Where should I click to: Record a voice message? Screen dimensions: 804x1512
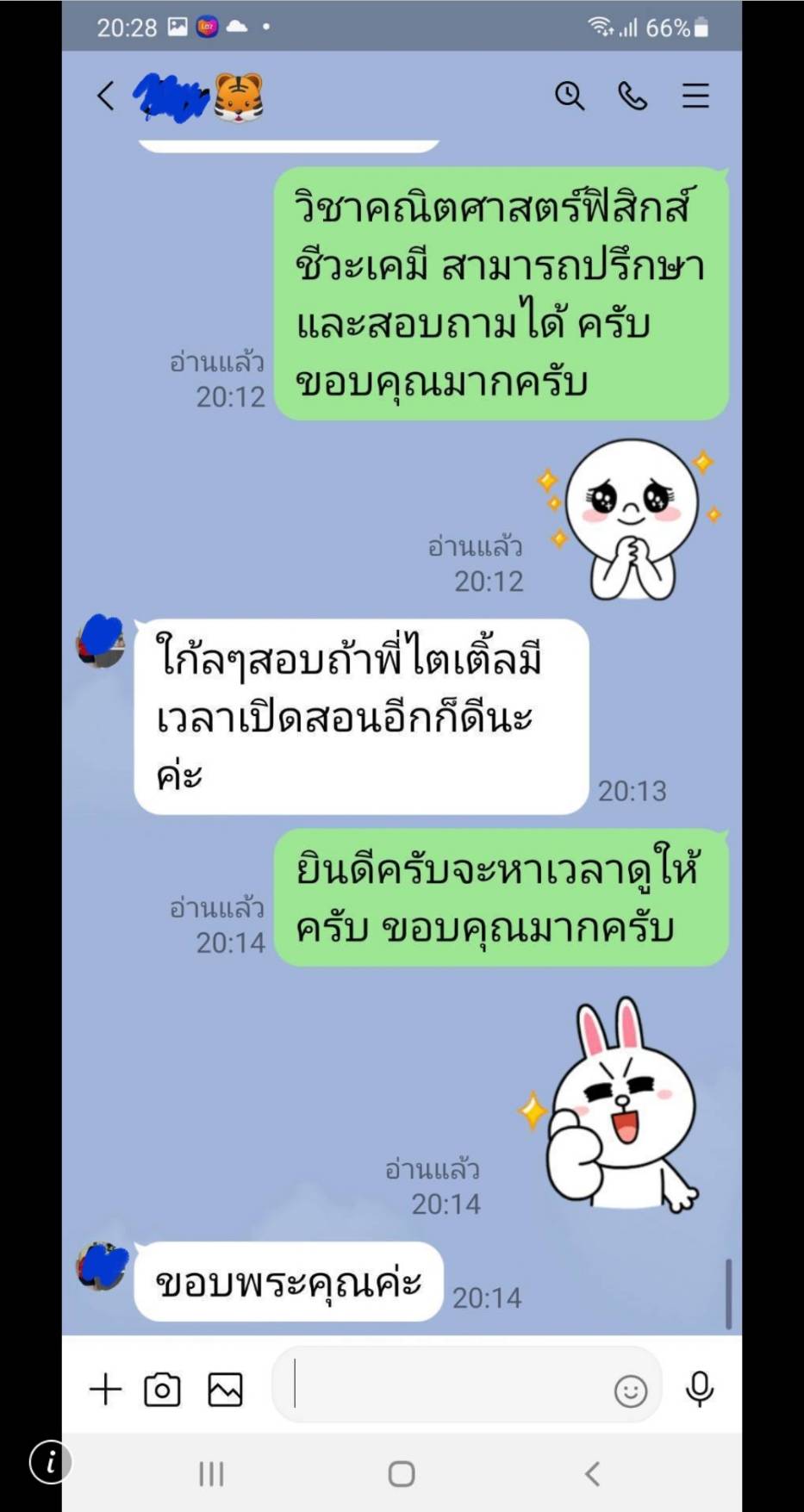[x=700, y=1389]
